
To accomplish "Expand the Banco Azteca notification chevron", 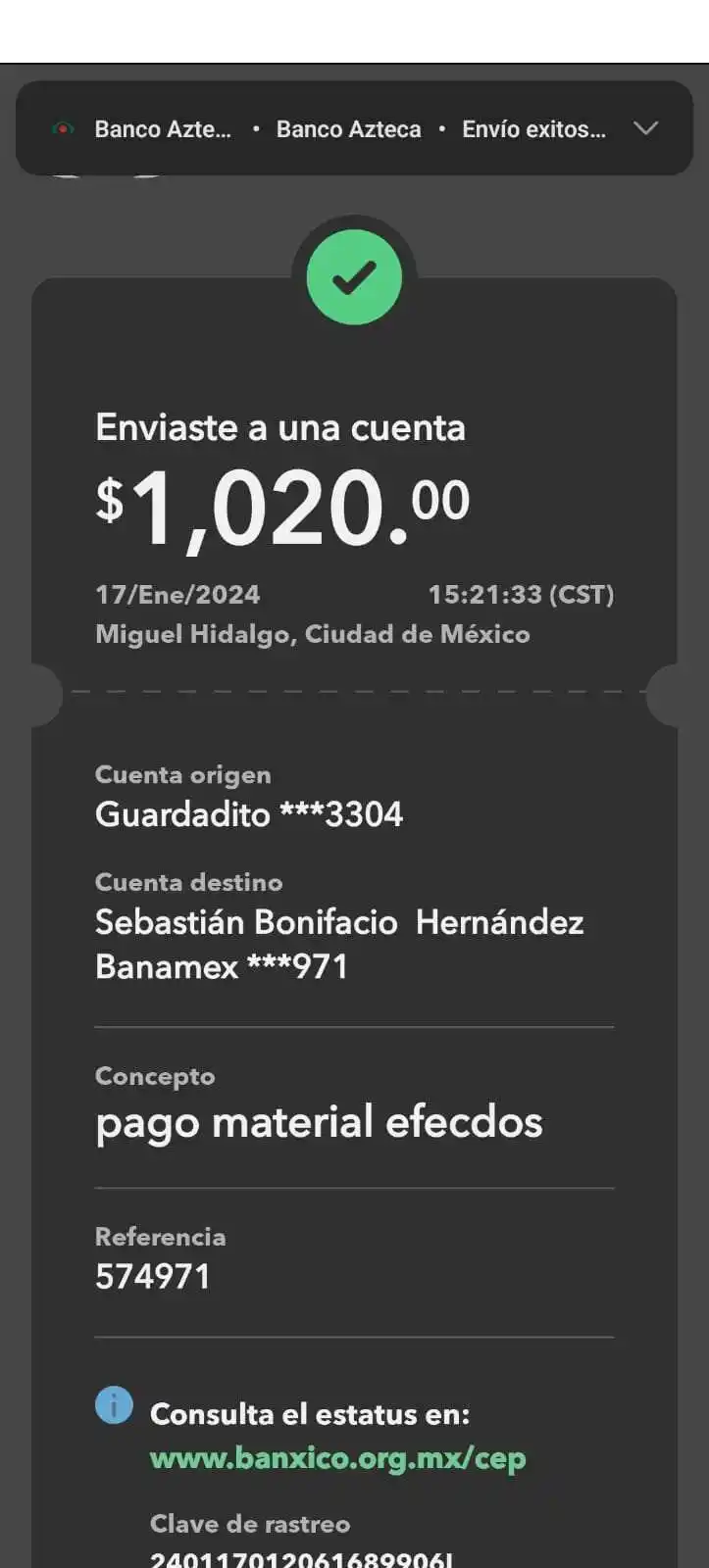I will click(x=645, y=128).
